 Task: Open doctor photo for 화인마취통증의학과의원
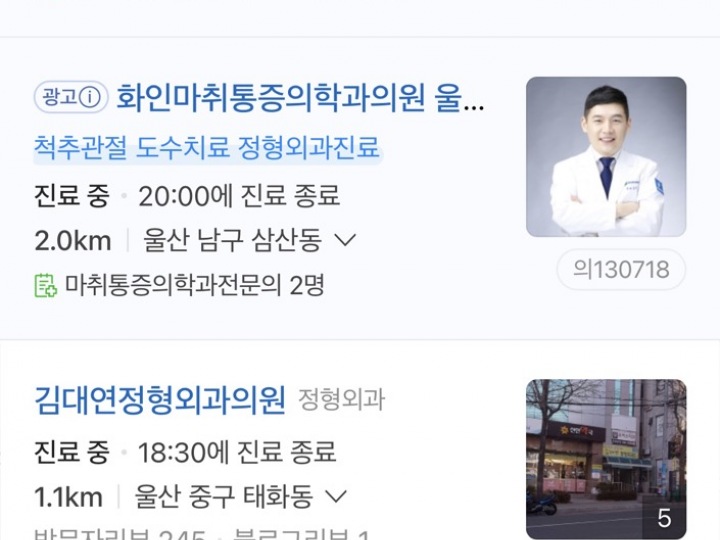(x=606, y=157)
